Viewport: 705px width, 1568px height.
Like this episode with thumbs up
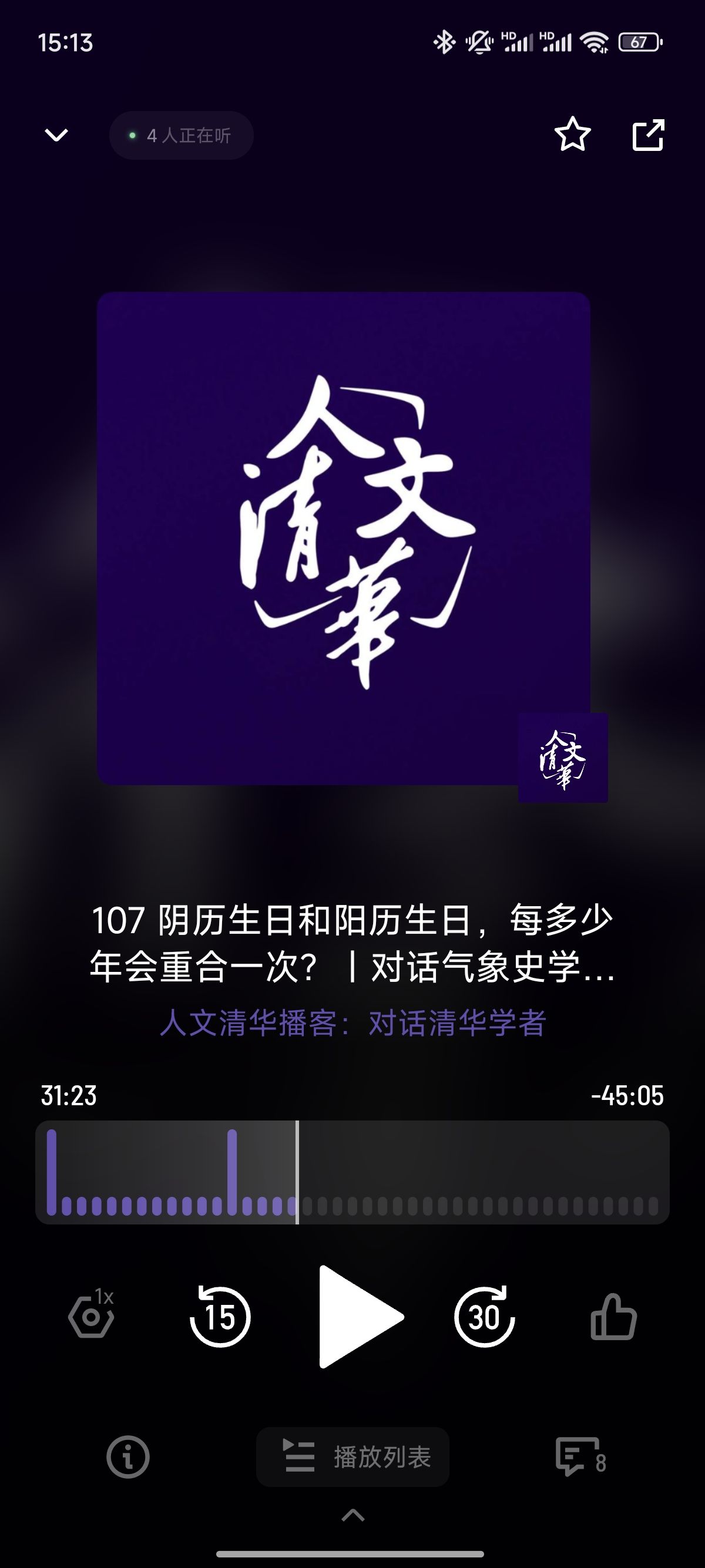(x=613, y=1317)
